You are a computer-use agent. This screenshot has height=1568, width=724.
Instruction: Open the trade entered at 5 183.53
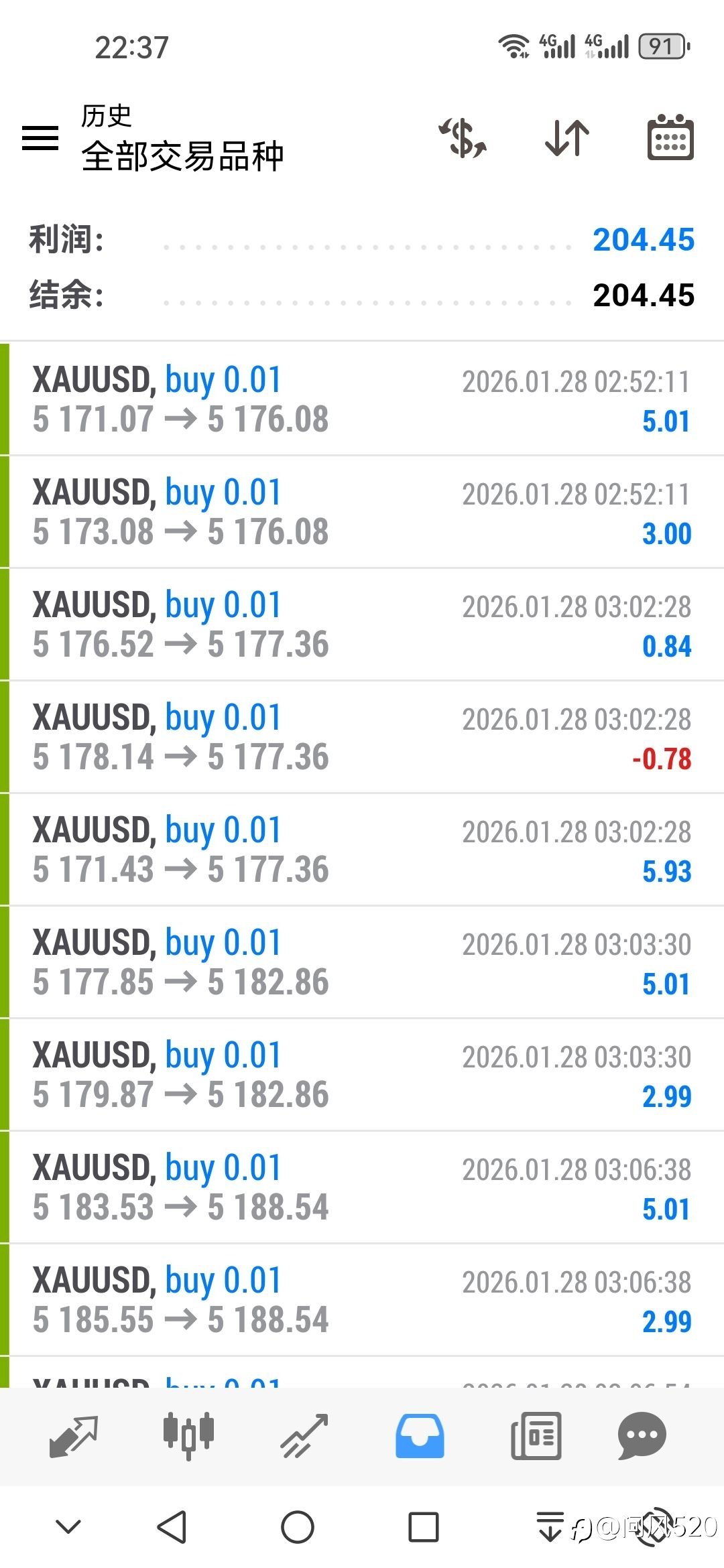point(362,1187)
